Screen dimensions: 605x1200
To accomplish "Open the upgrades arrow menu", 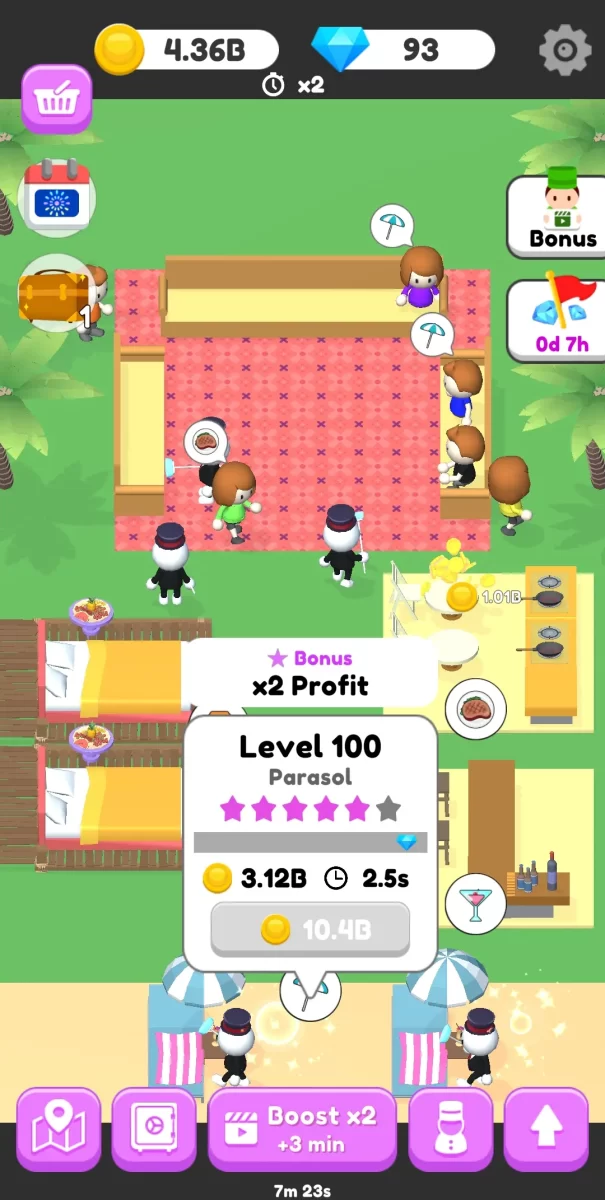I will coord(546,1130).
